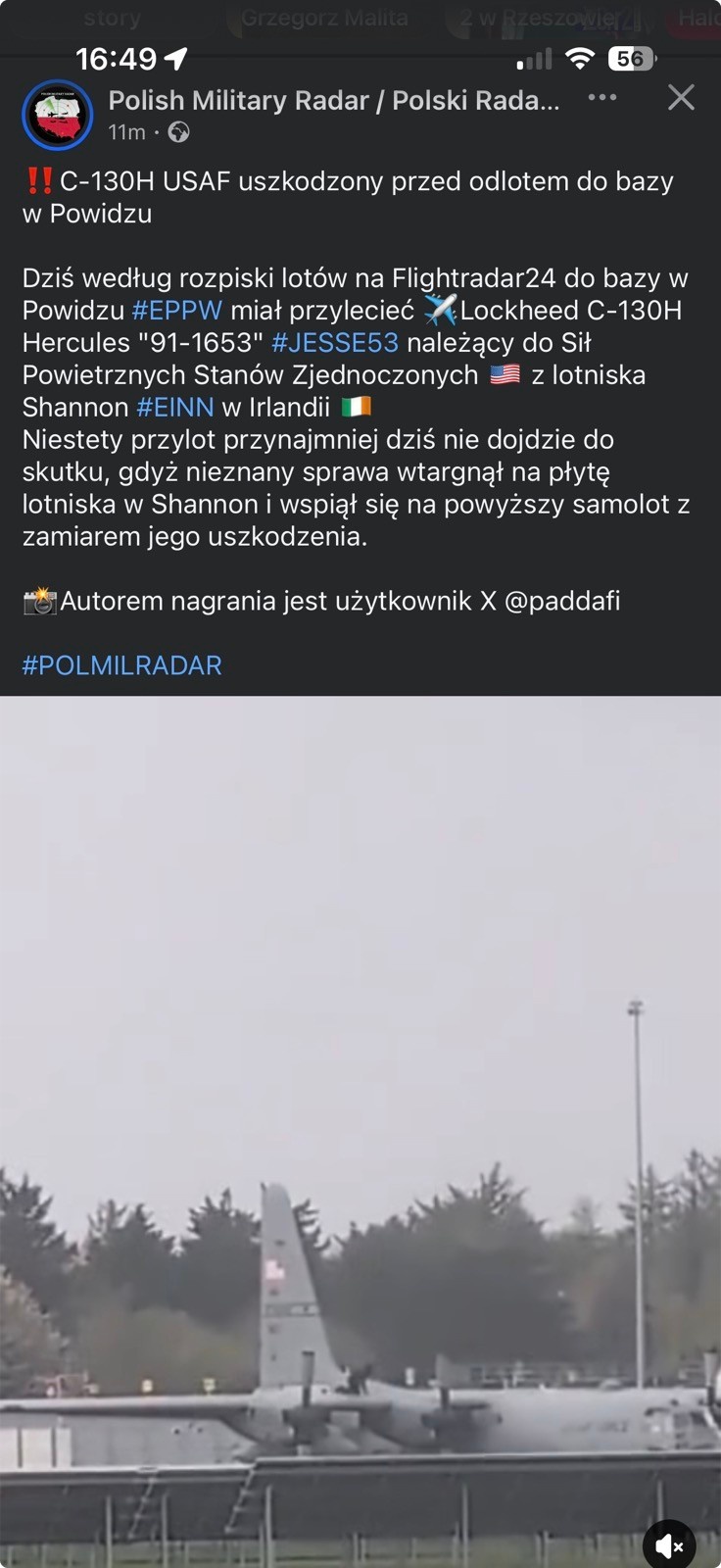Screen dimensions: 721x1568
Task: Open the three-dot post options menu
Action: (x=602, y=98)
